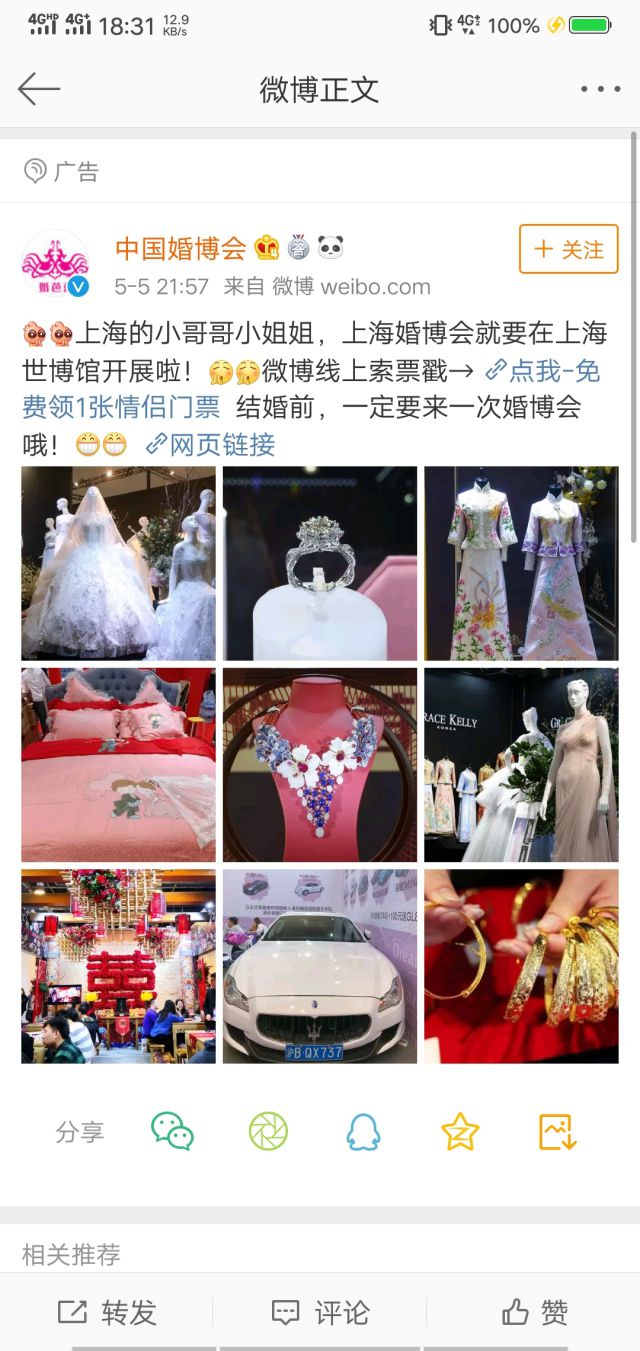Like this post with 赞
Viewport: 640px width, 1351px height.
[534, 1312]
